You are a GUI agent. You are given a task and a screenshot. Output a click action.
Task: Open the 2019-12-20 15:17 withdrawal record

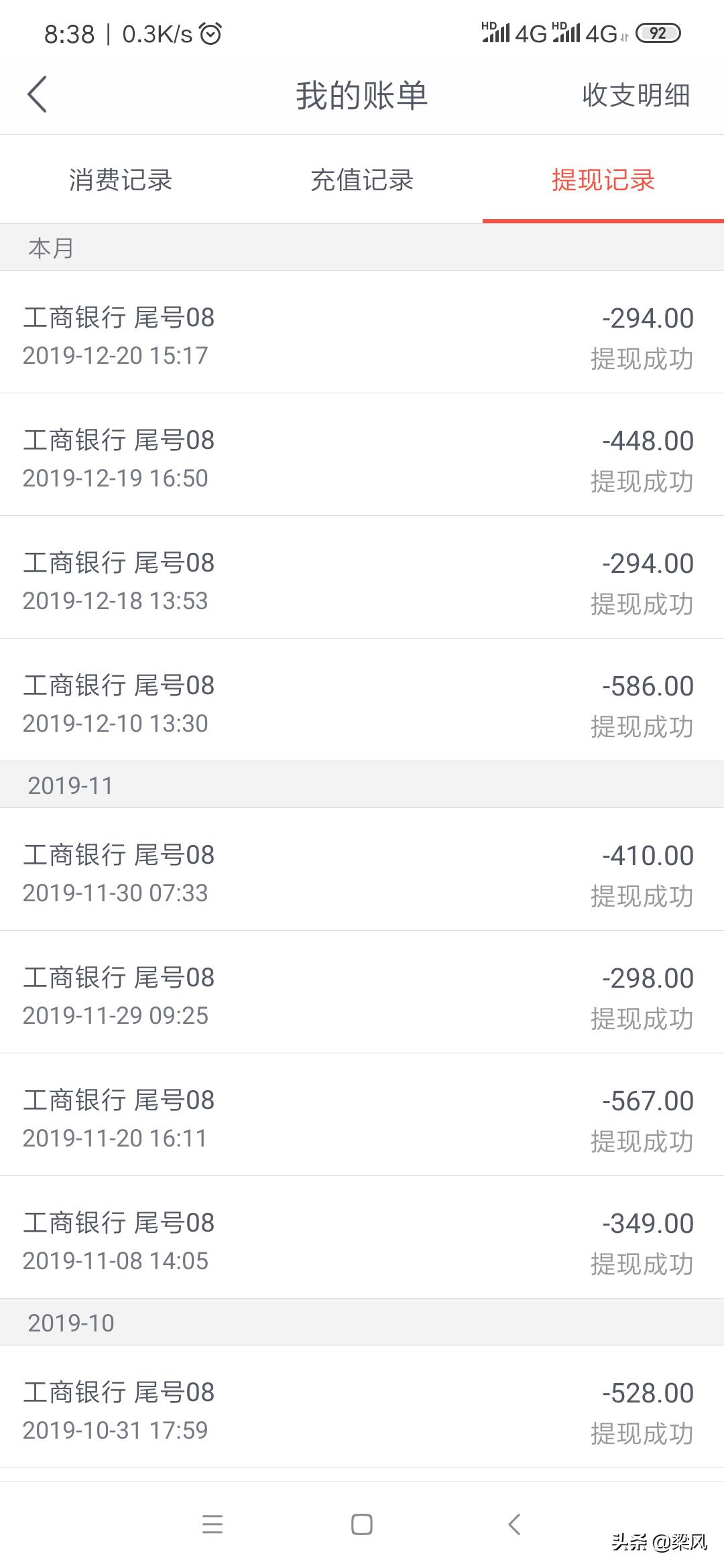point(362,332)
